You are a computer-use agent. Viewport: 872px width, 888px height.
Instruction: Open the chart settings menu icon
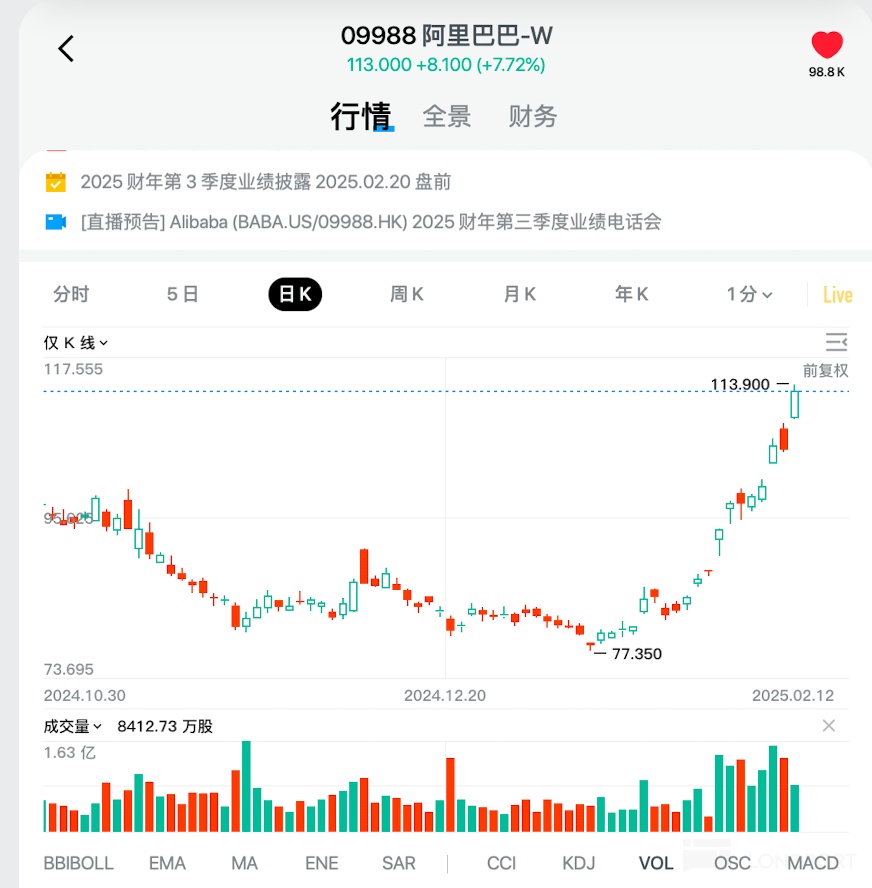coord(836,342)
